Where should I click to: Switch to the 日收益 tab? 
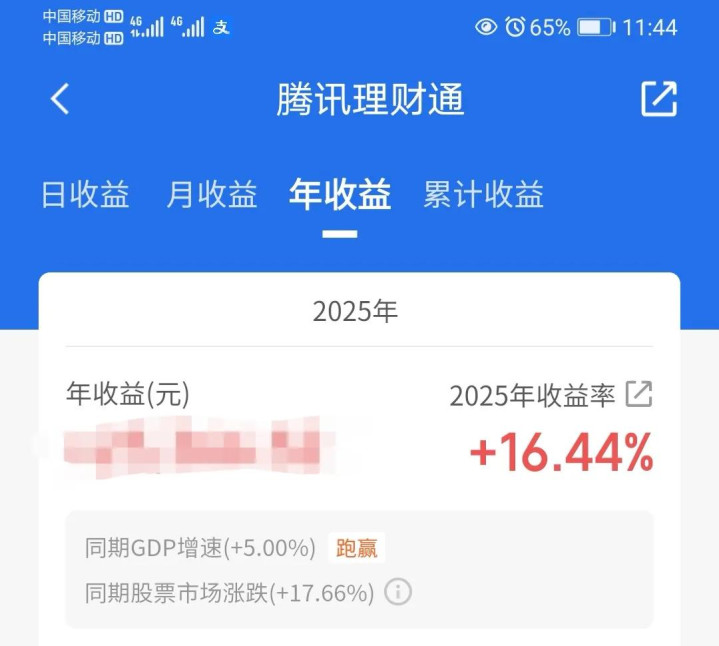[85, 194]
